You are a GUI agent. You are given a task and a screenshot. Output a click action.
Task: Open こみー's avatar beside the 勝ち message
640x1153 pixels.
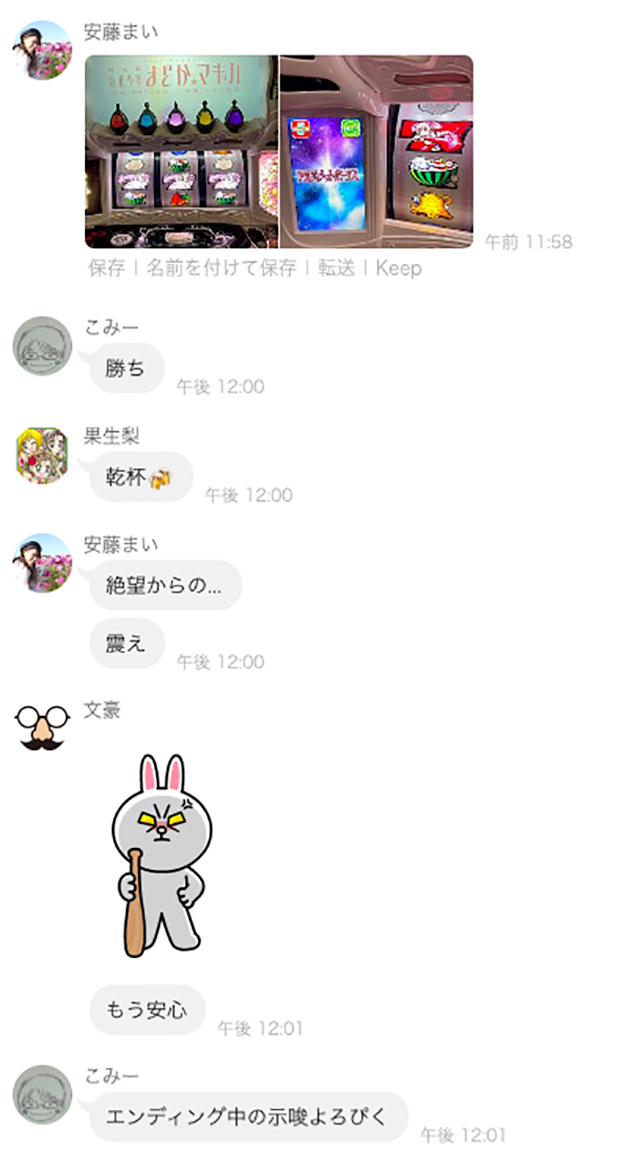tap(42, 347)
